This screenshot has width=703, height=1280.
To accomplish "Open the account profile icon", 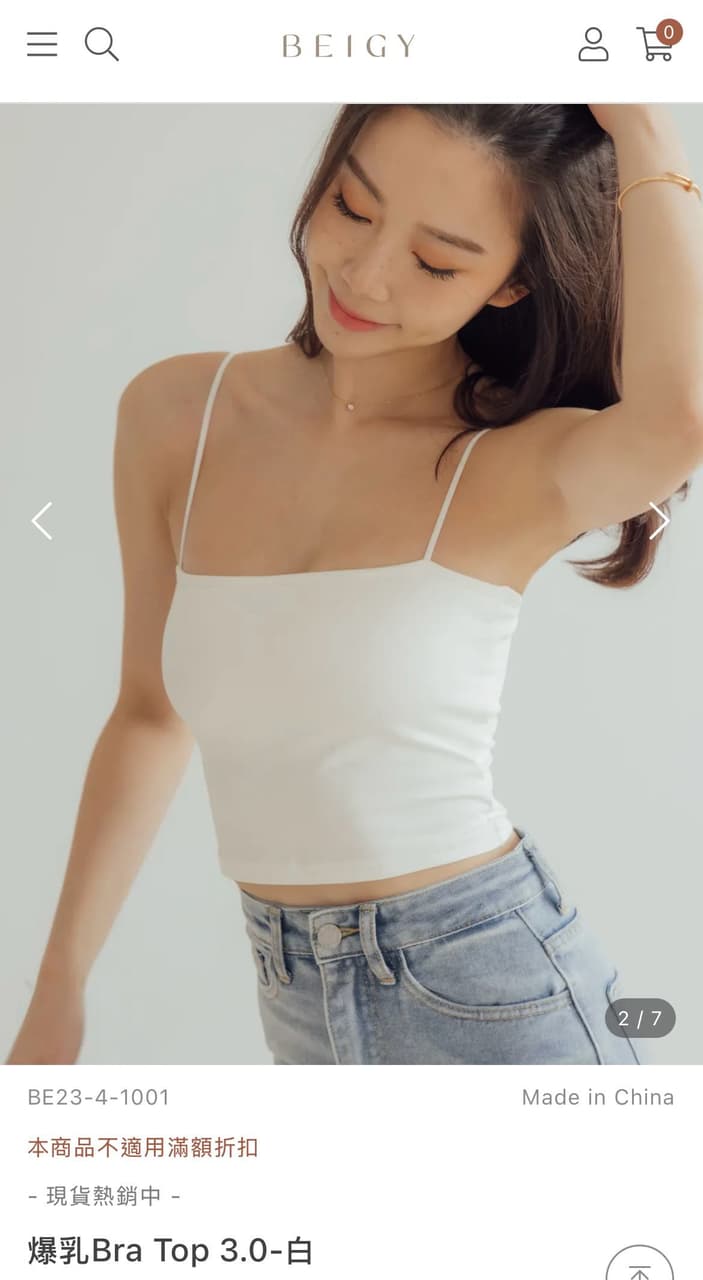I will 593,44.
